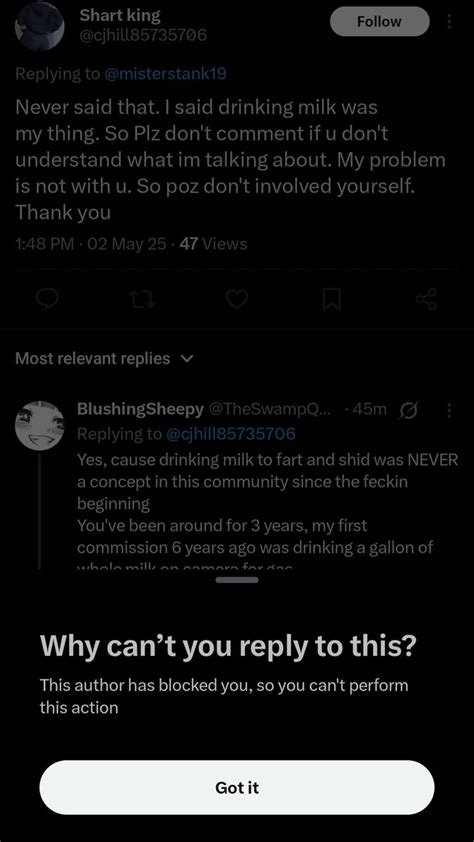
Task: Like Shart king's post
Action: click(237, 299)
